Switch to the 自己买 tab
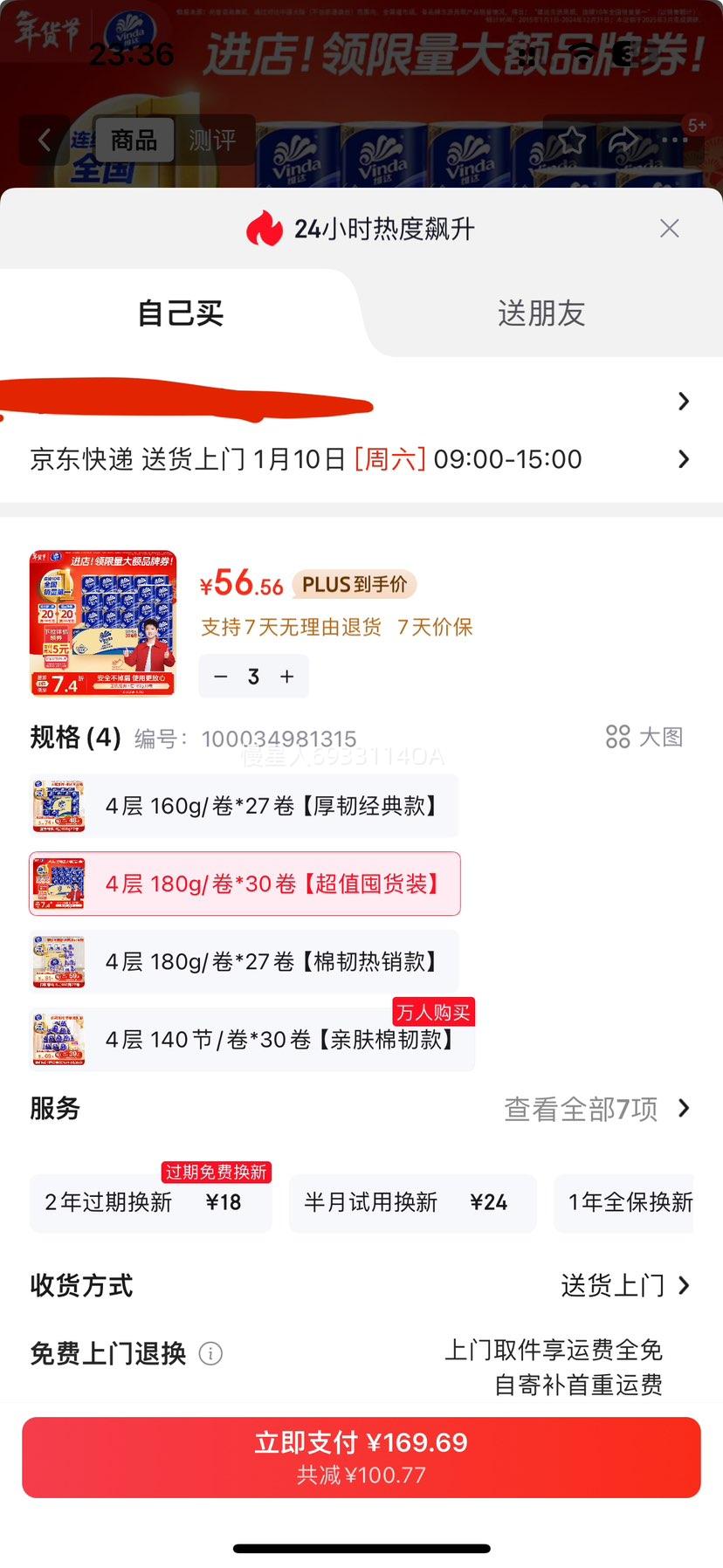The height and width of the screenshot is (1568, 723). tap(179, 314)
